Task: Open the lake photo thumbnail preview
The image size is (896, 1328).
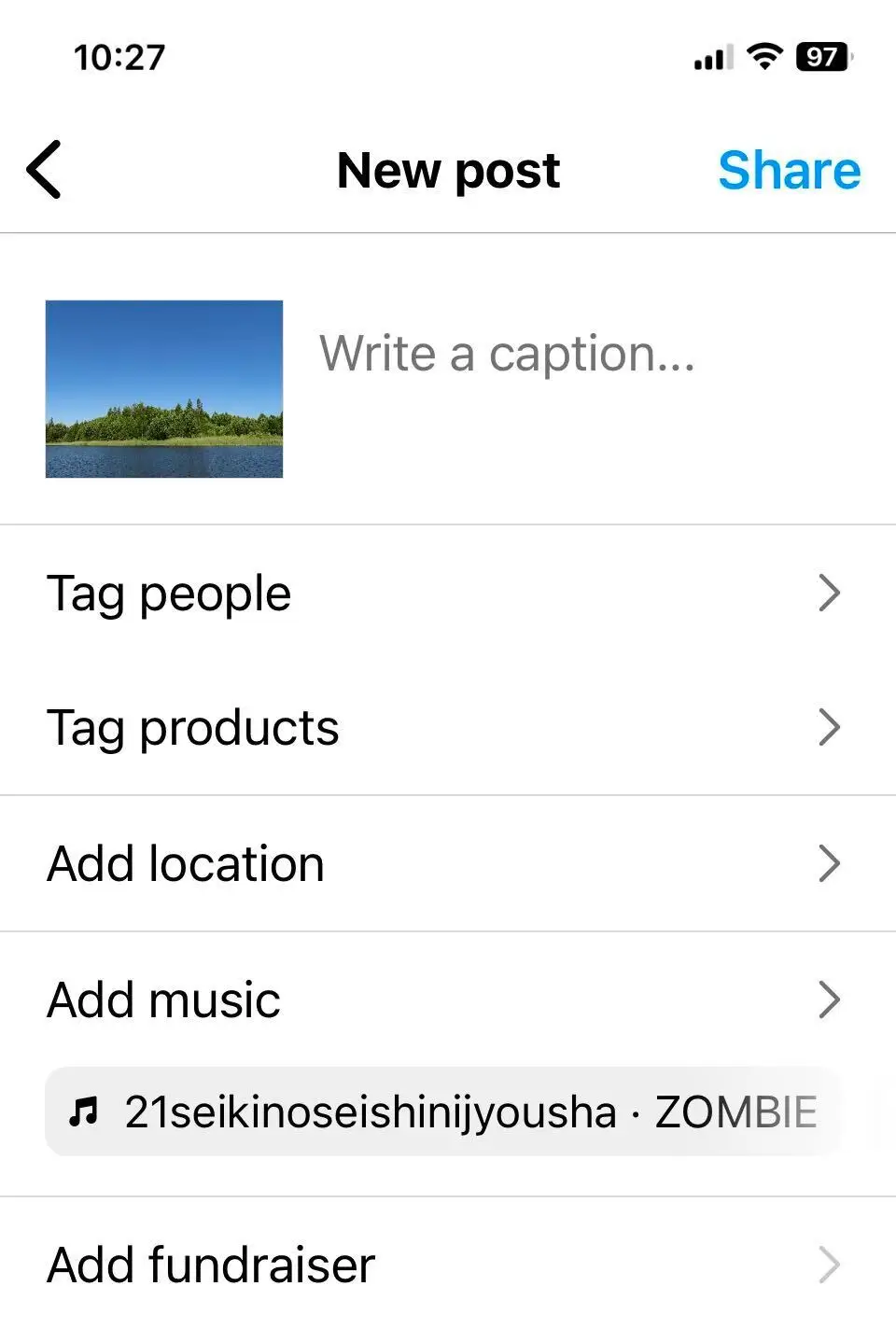Action: pos(164,388)
